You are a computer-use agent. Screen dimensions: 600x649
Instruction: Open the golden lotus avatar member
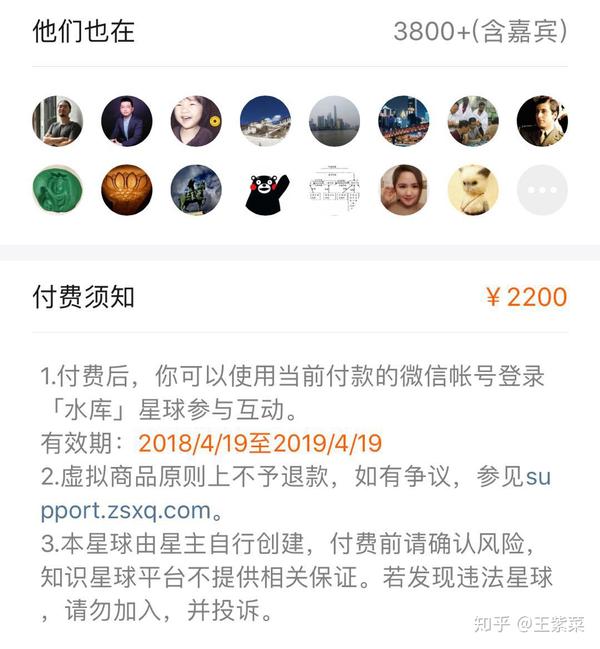(127, 190)
